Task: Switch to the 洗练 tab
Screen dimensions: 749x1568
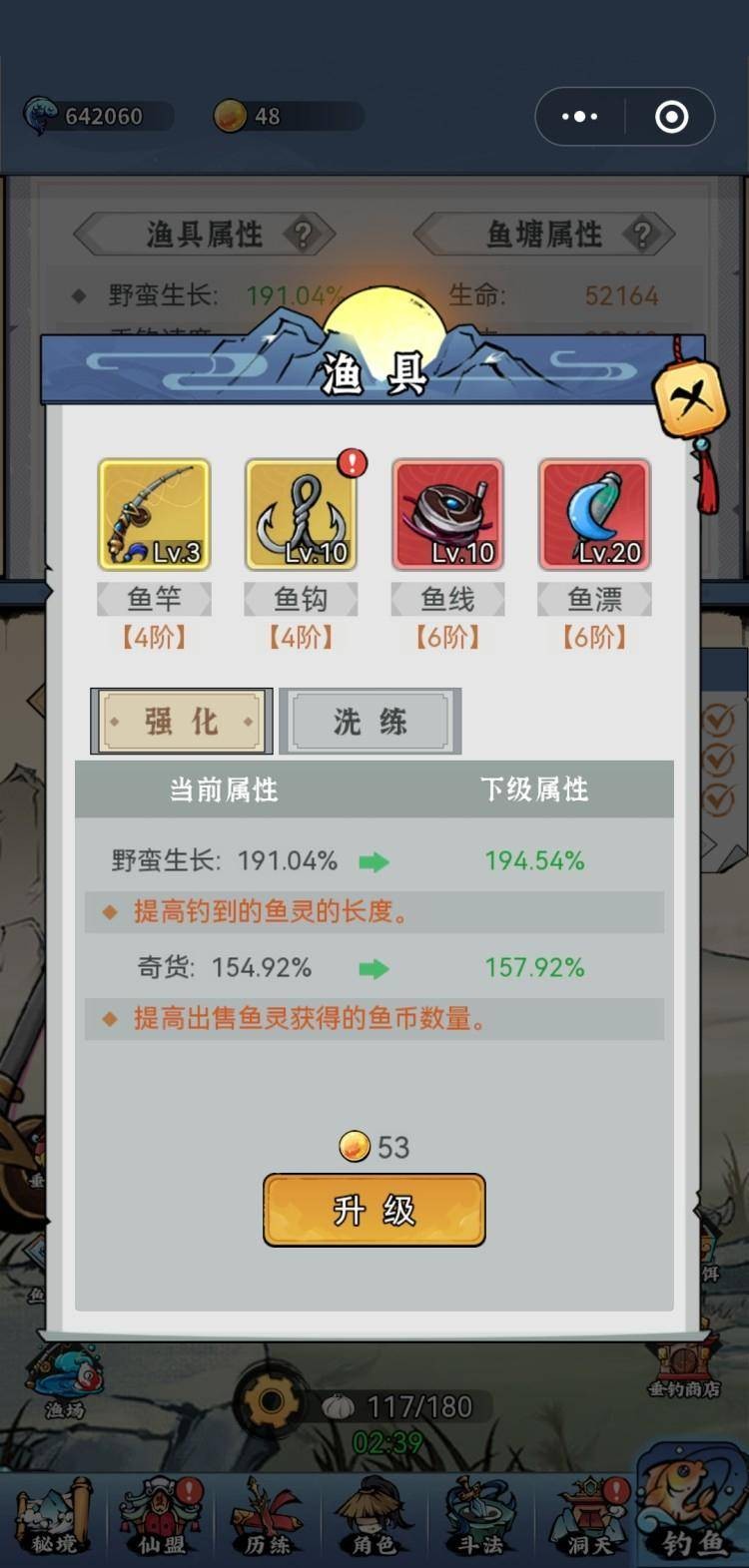Action: [370, 721]
